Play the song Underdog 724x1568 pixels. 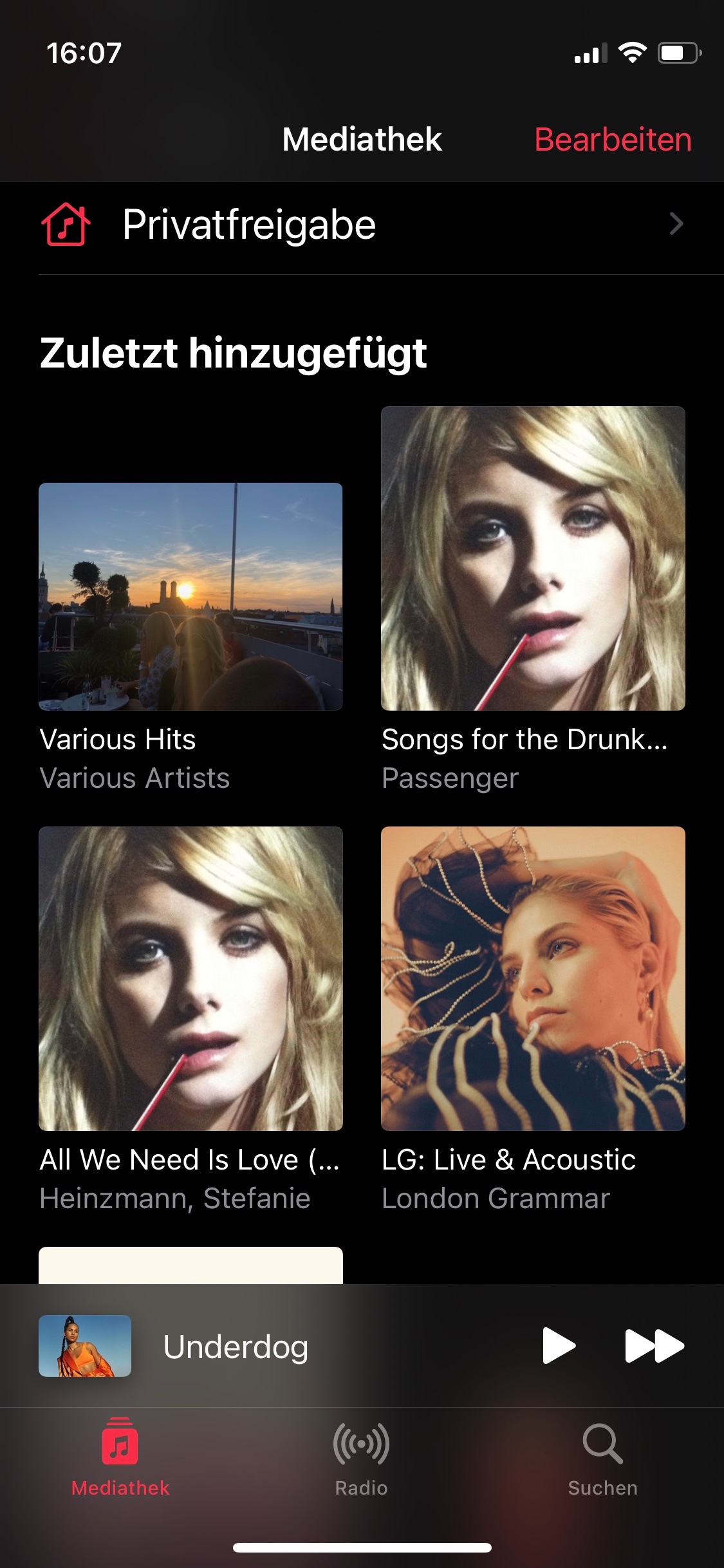[x=558, y=1345]
